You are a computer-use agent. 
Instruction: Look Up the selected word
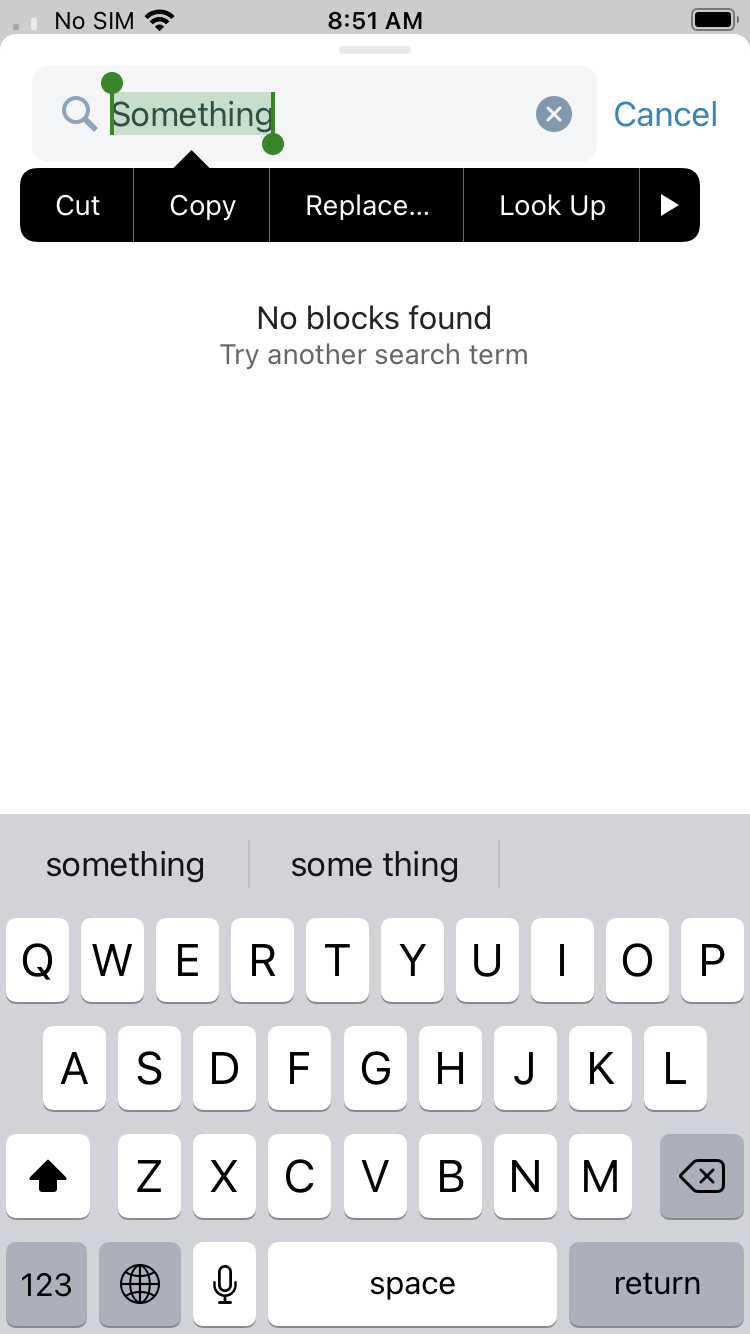(x=552, y=205)
